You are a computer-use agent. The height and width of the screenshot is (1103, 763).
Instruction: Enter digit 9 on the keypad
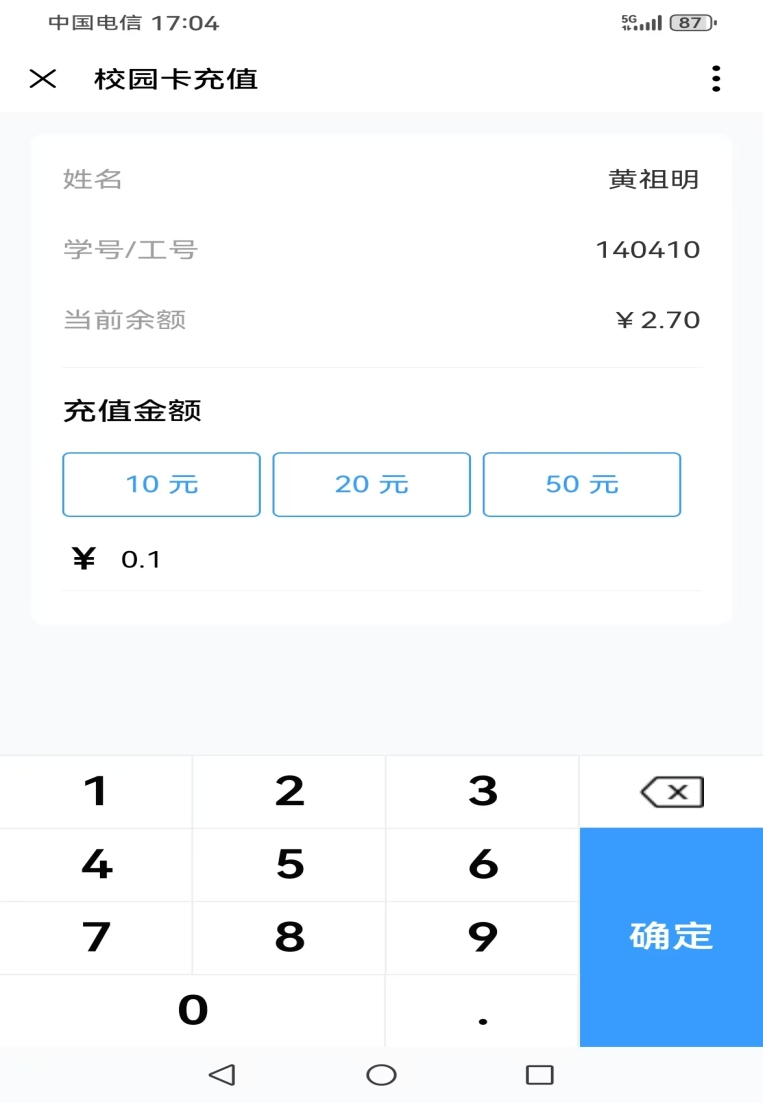(x=482, y=937)
